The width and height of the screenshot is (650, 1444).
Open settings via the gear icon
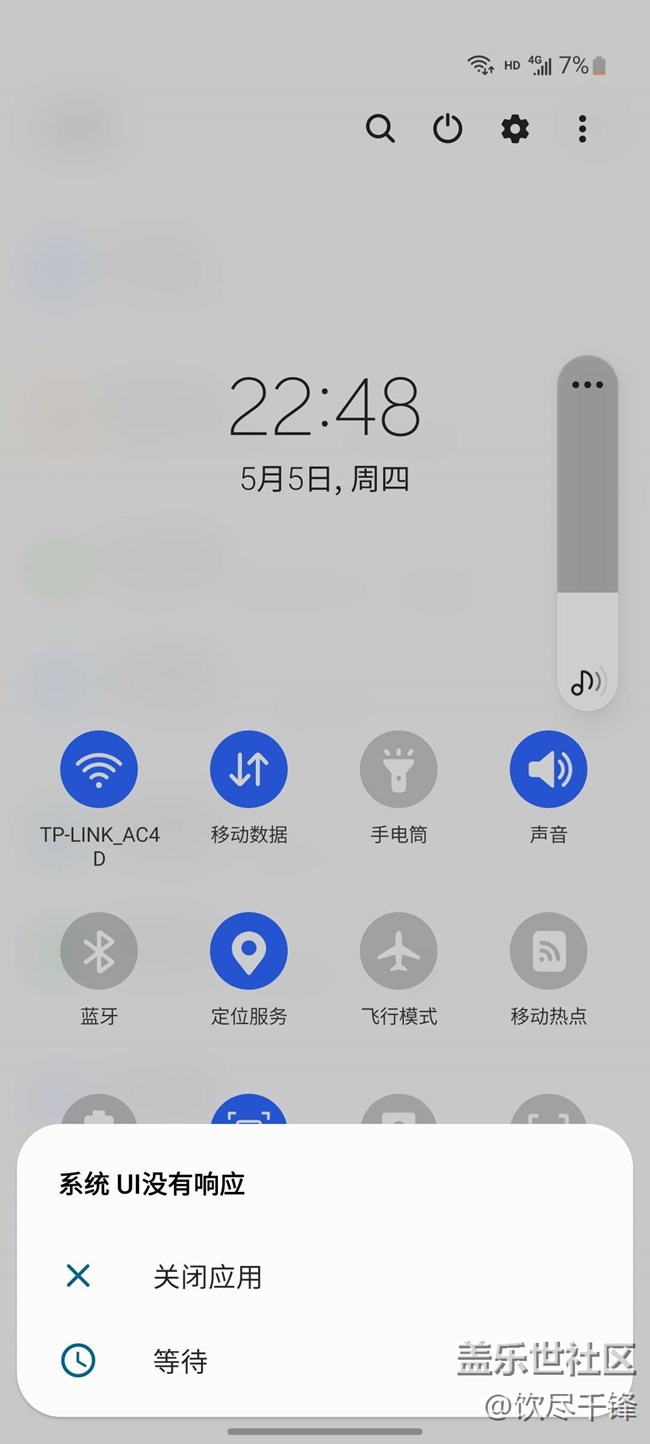(x=515, y=129)
